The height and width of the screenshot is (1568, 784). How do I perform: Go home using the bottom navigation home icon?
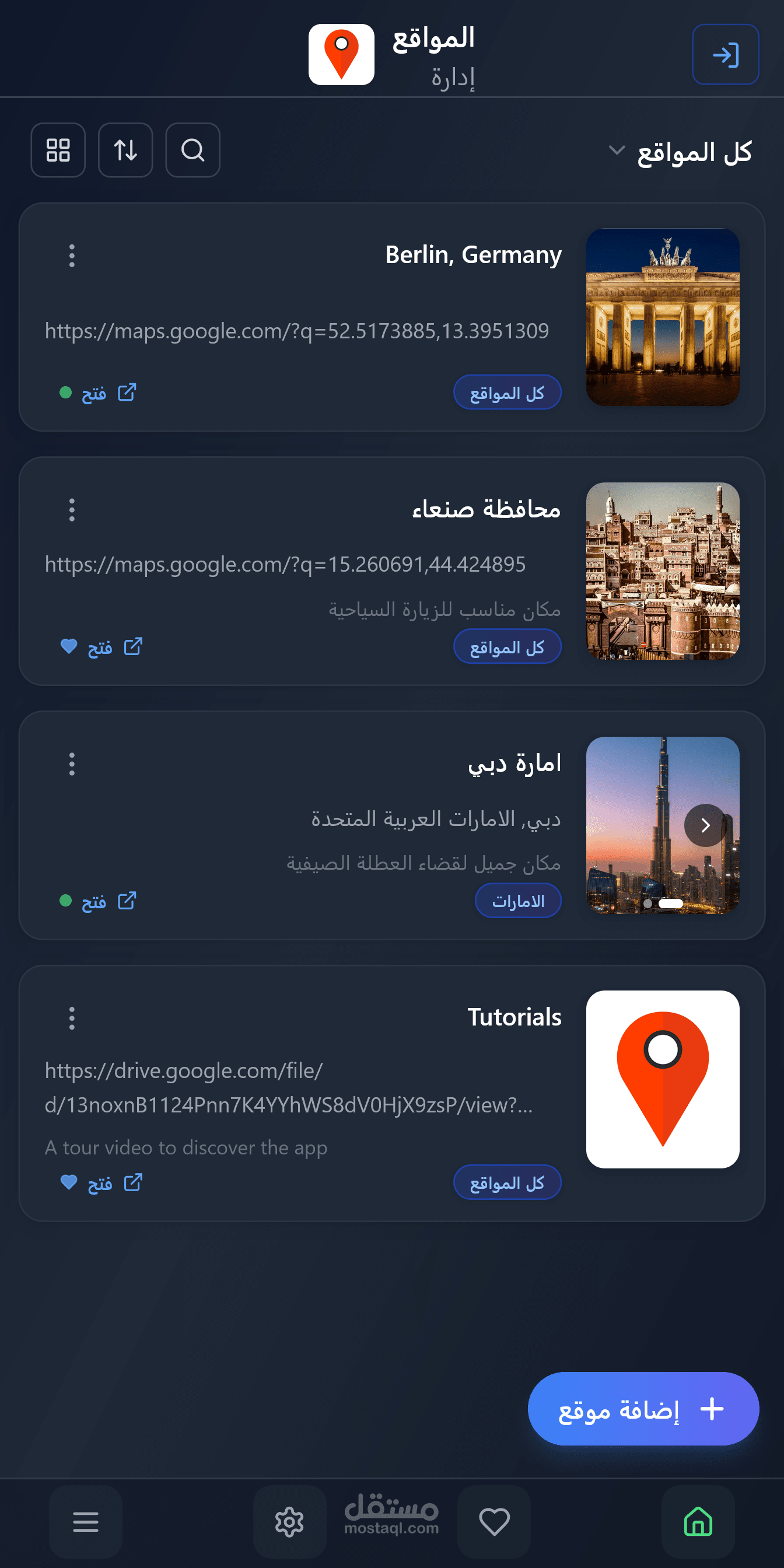point(698,1522)
